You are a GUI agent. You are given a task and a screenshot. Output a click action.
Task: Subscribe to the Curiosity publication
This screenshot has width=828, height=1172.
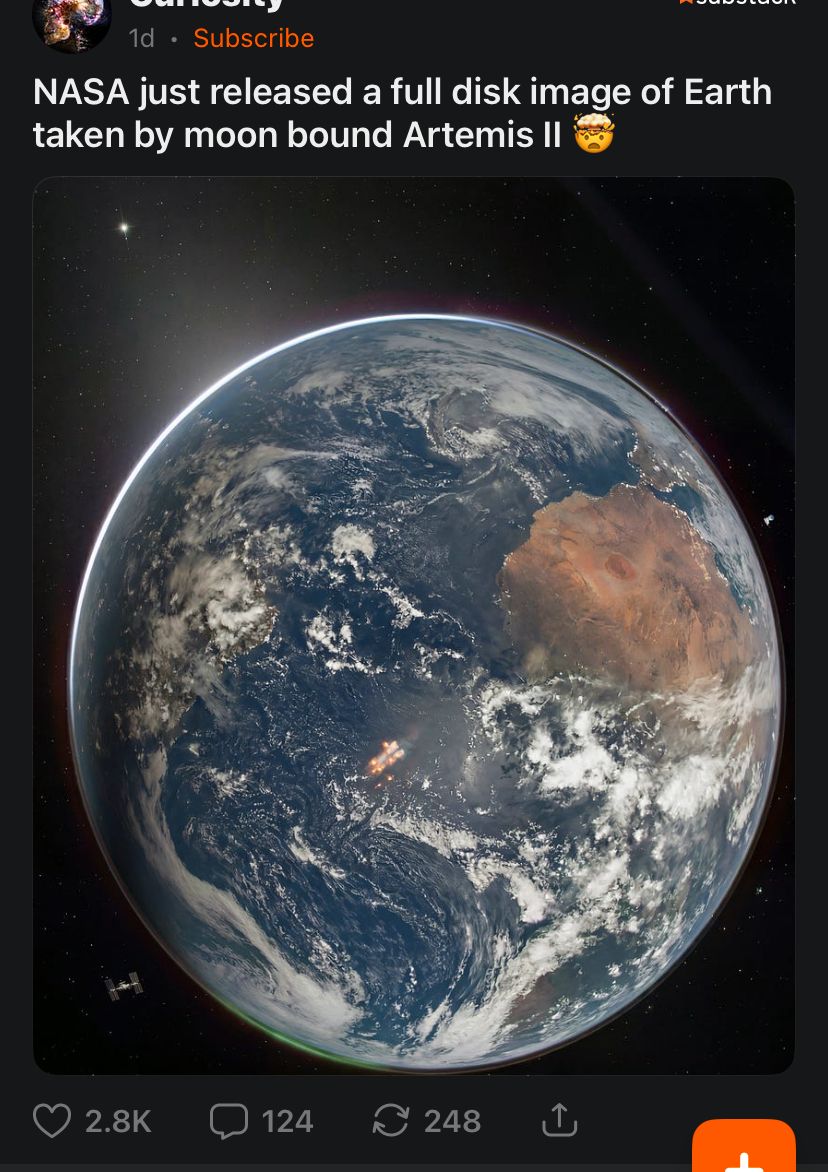253,38
